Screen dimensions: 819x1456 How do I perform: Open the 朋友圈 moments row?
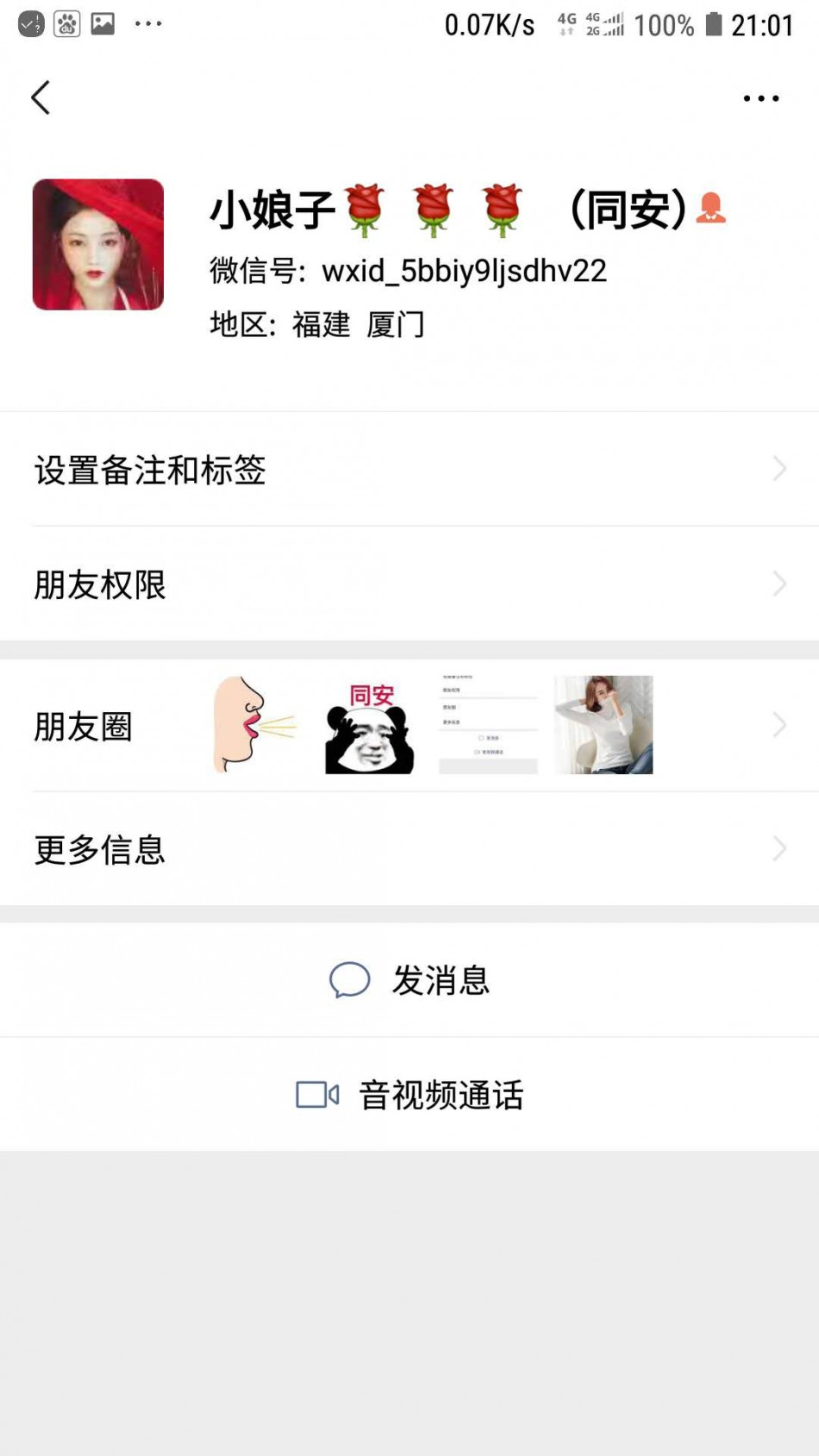pos(409,726)
